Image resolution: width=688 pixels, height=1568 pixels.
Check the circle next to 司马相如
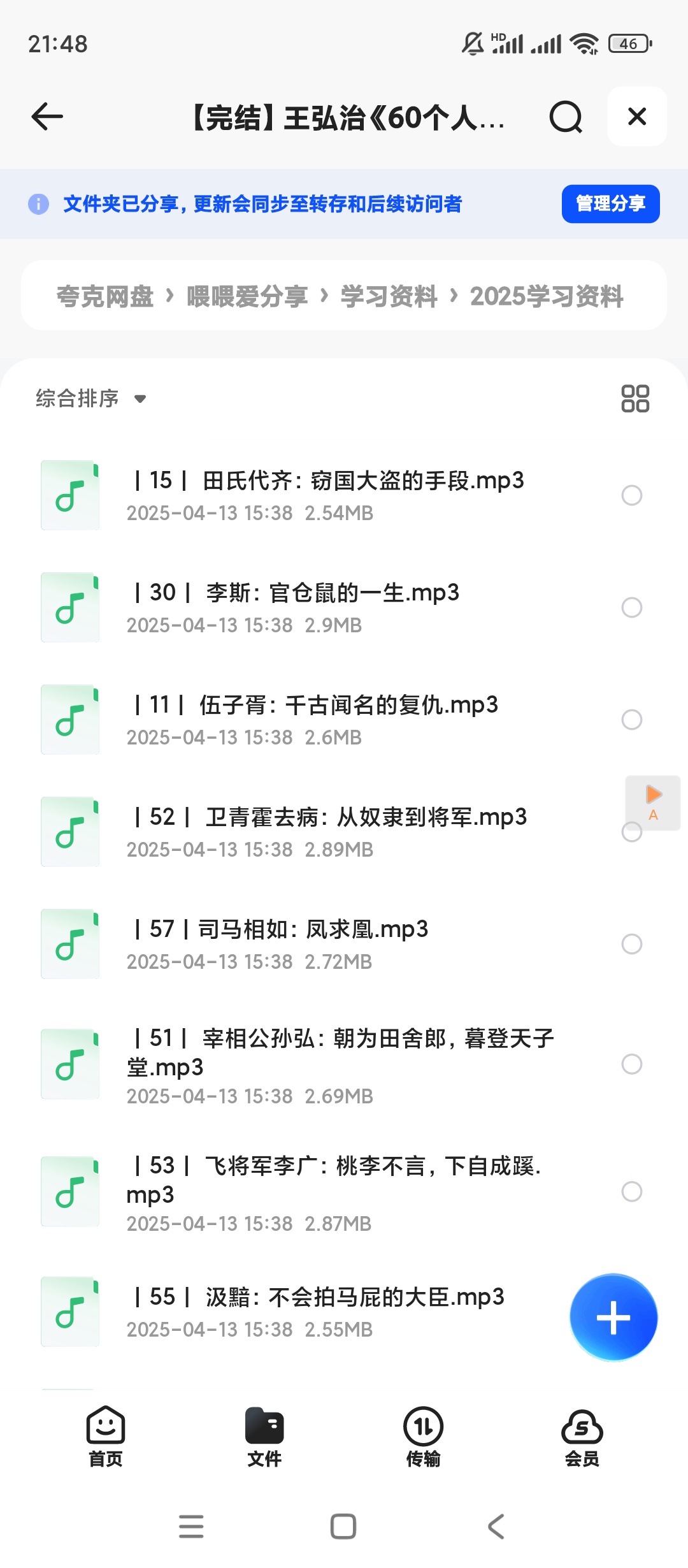631,945
